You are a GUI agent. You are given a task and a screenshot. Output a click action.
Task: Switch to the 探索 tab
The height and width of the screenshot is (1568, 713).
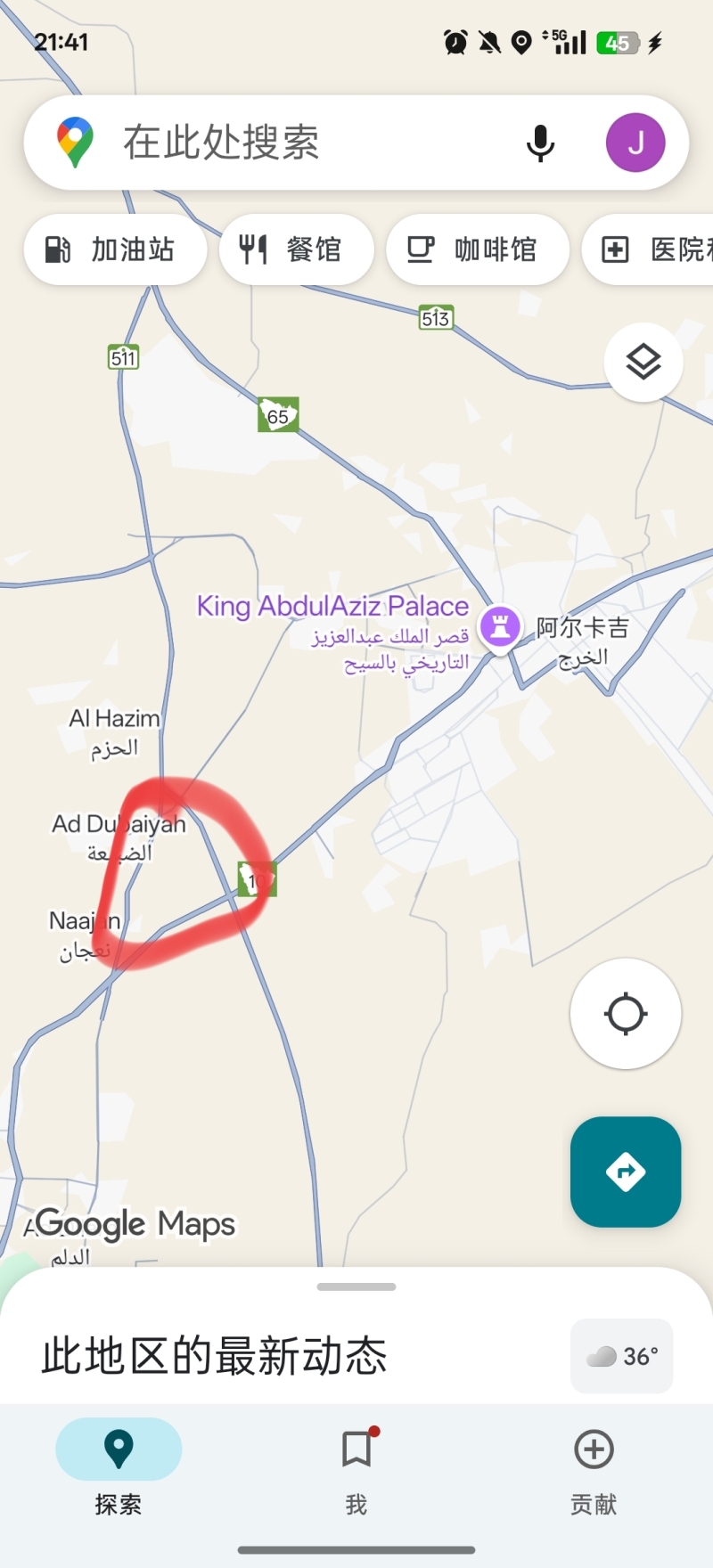[x=119, y=1467]
